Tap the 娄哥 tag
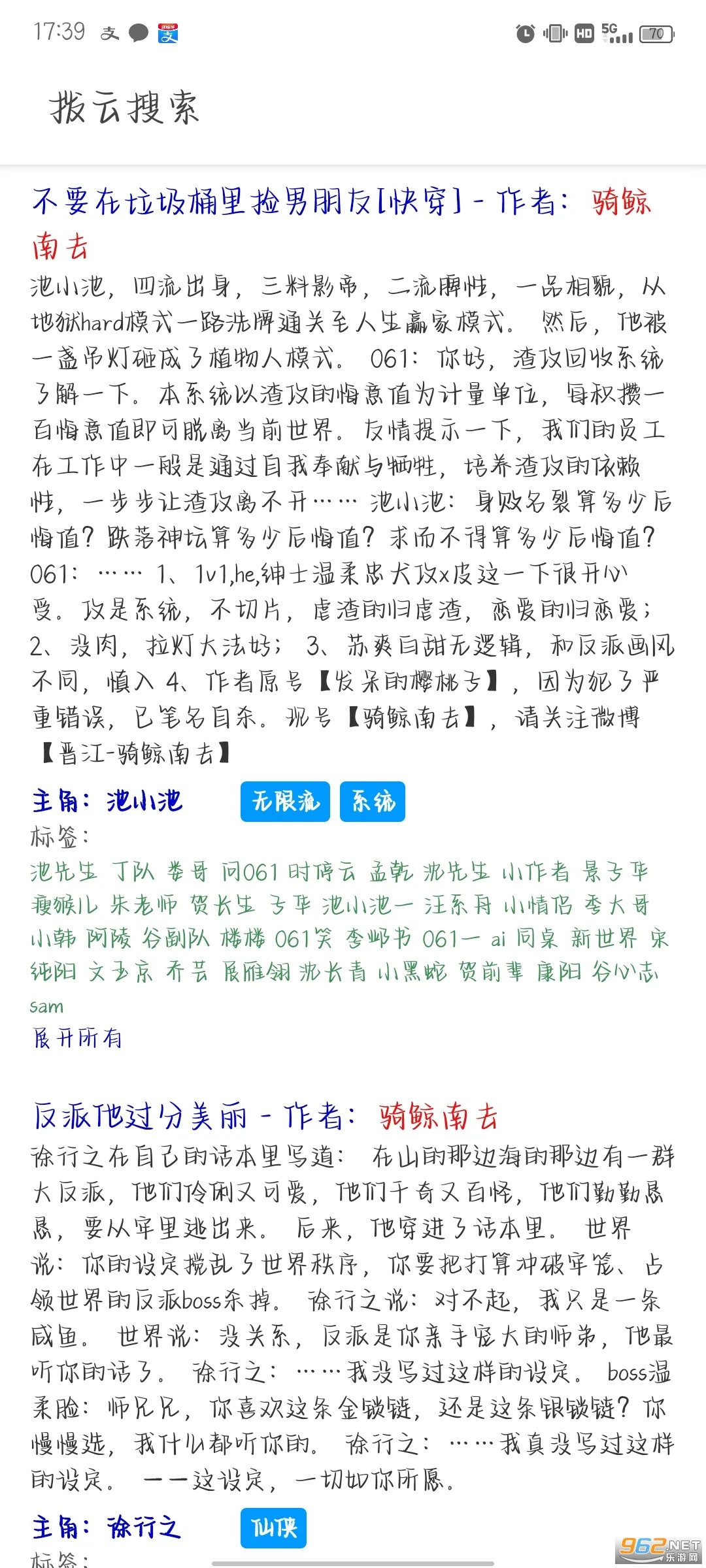This screenshot has width=706, height=1568. click(188, 872)
